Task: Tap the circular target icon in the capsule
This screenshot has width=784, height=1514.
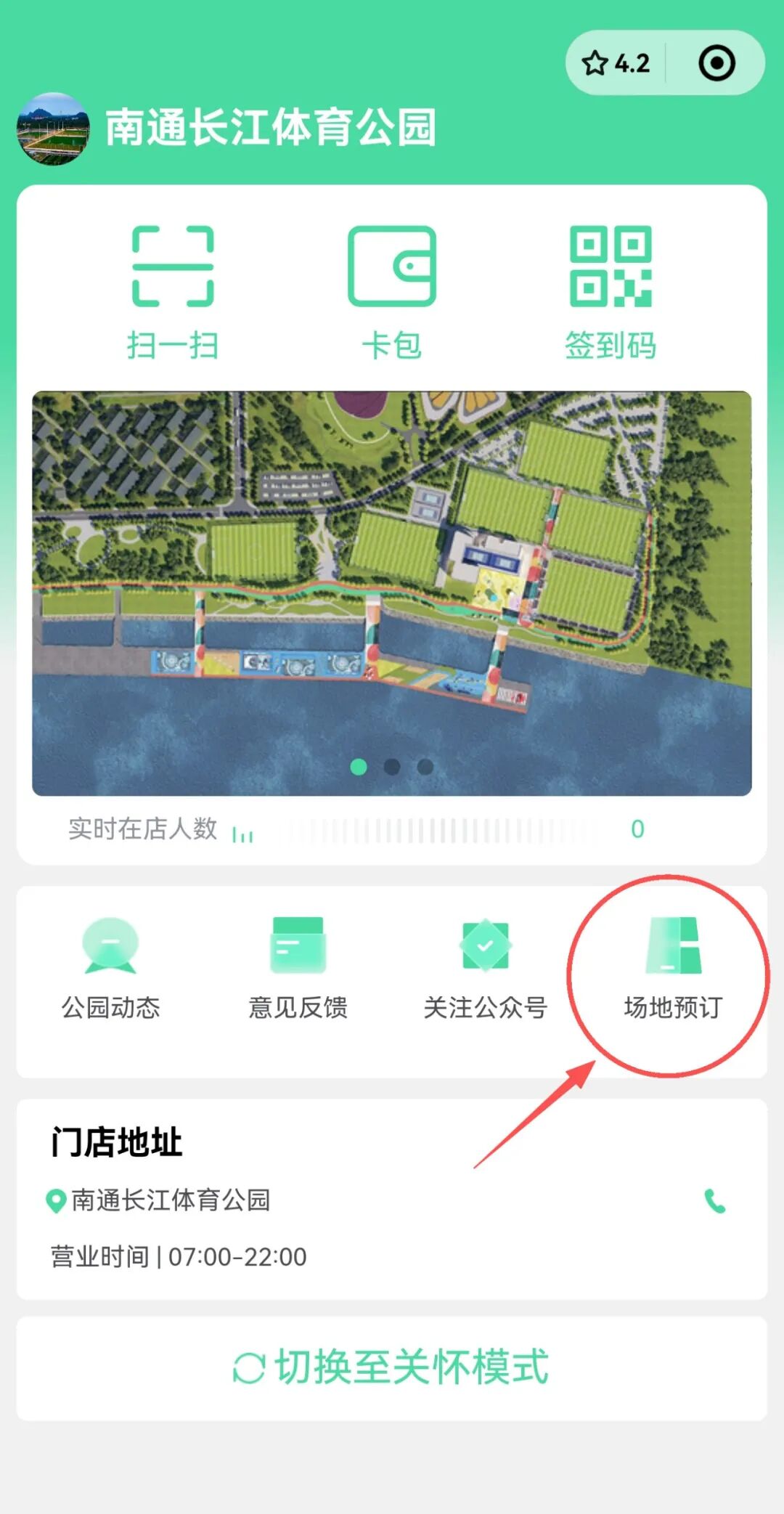Action: pos(716,64)
